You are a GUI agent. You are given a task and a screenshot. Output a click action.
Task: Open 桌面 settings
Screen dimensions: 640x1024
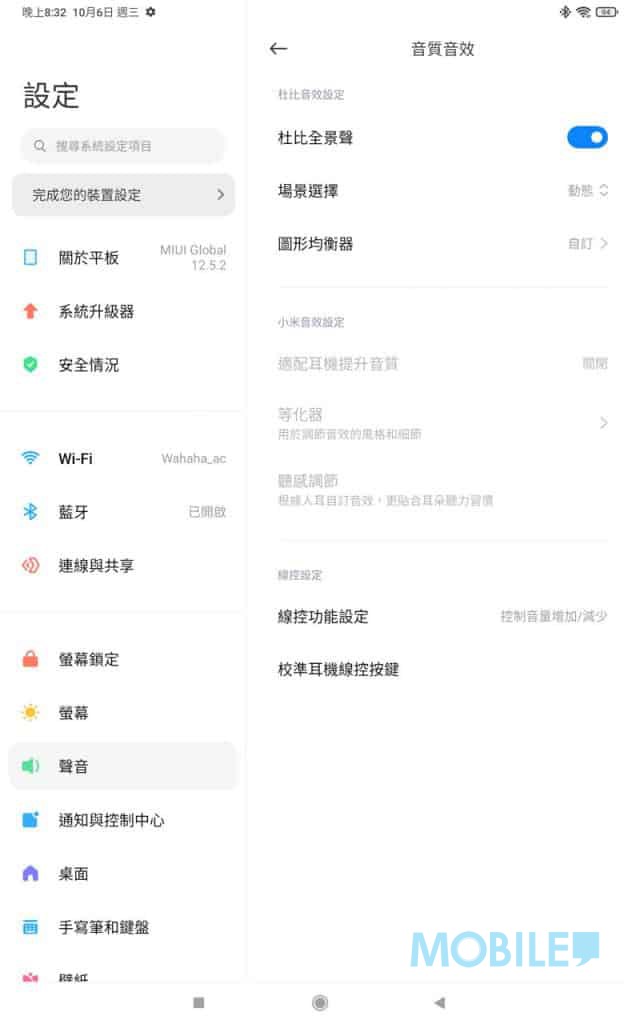pyautogui.click(x=123, y=873)
